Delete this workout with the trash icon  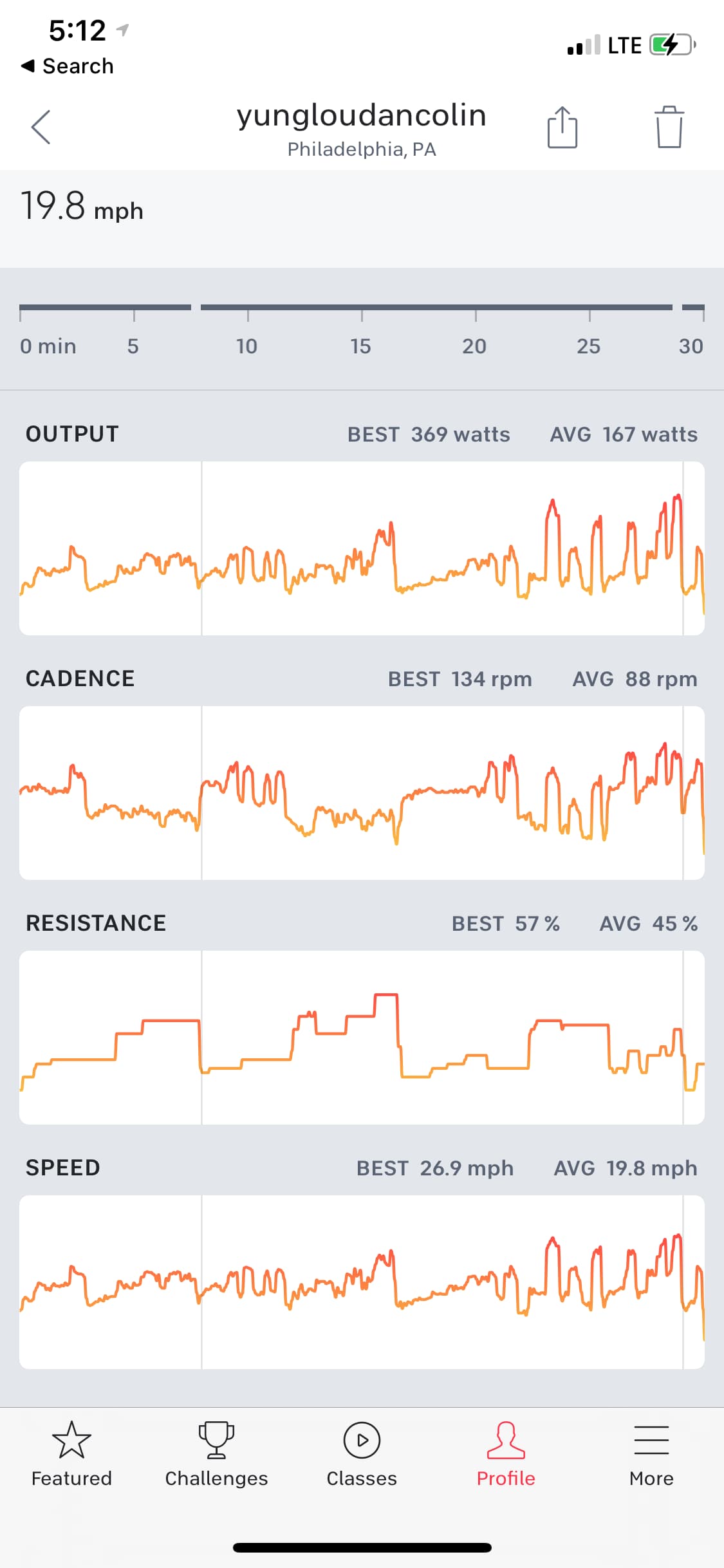[x=669, y=127]
